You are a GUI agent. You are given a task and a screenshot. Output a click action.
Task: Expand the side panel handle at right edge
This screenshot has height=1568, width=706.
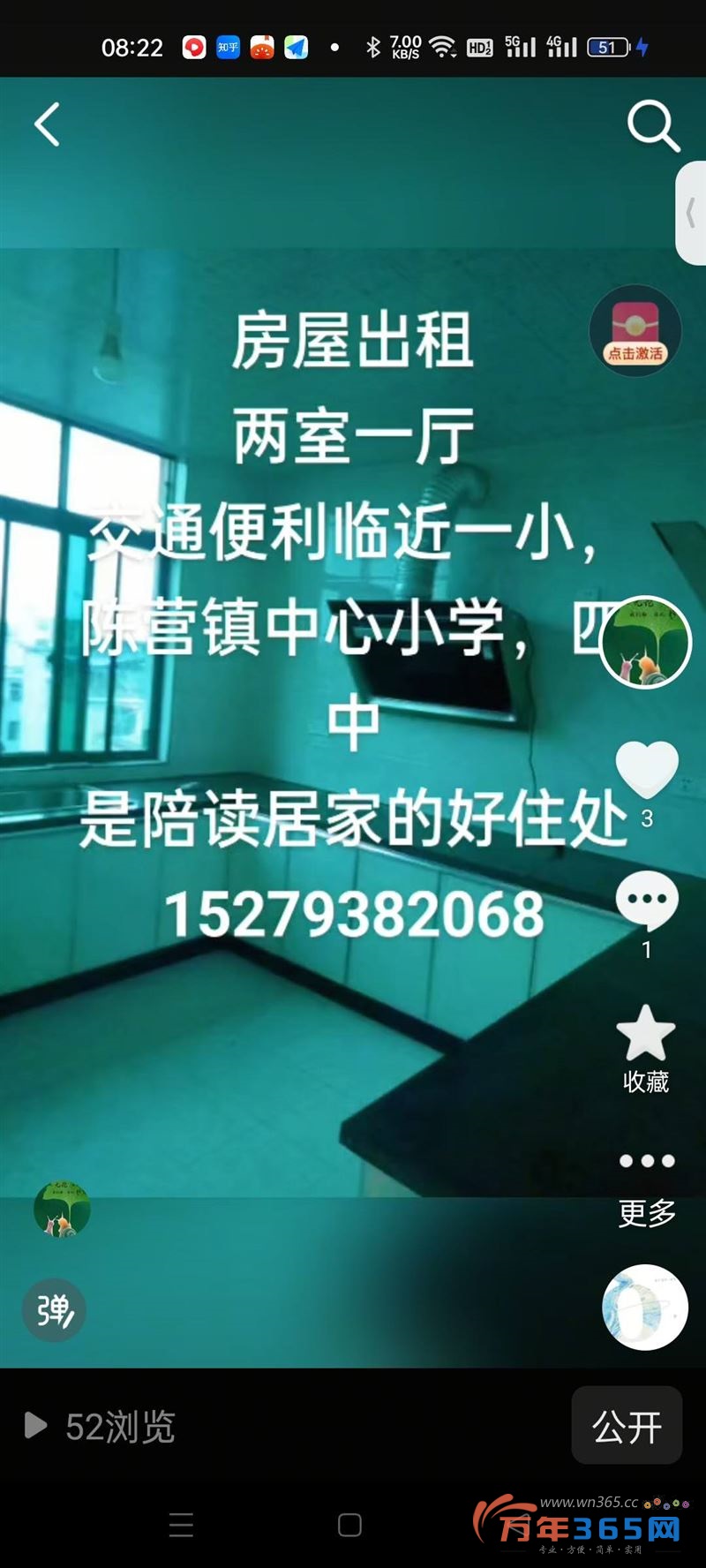[692, 213]
